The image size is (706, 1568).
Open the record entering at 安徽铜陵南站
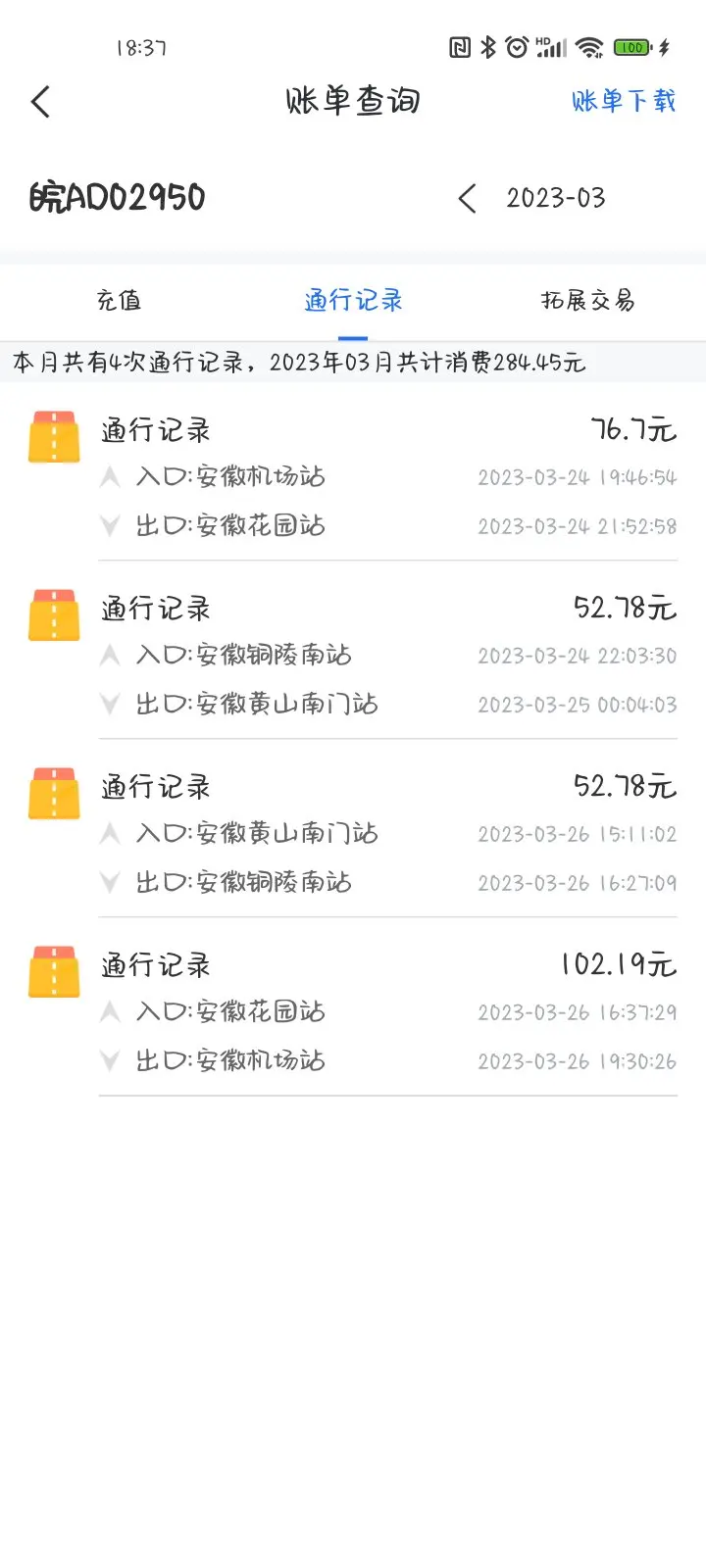(x=353, y=655)
